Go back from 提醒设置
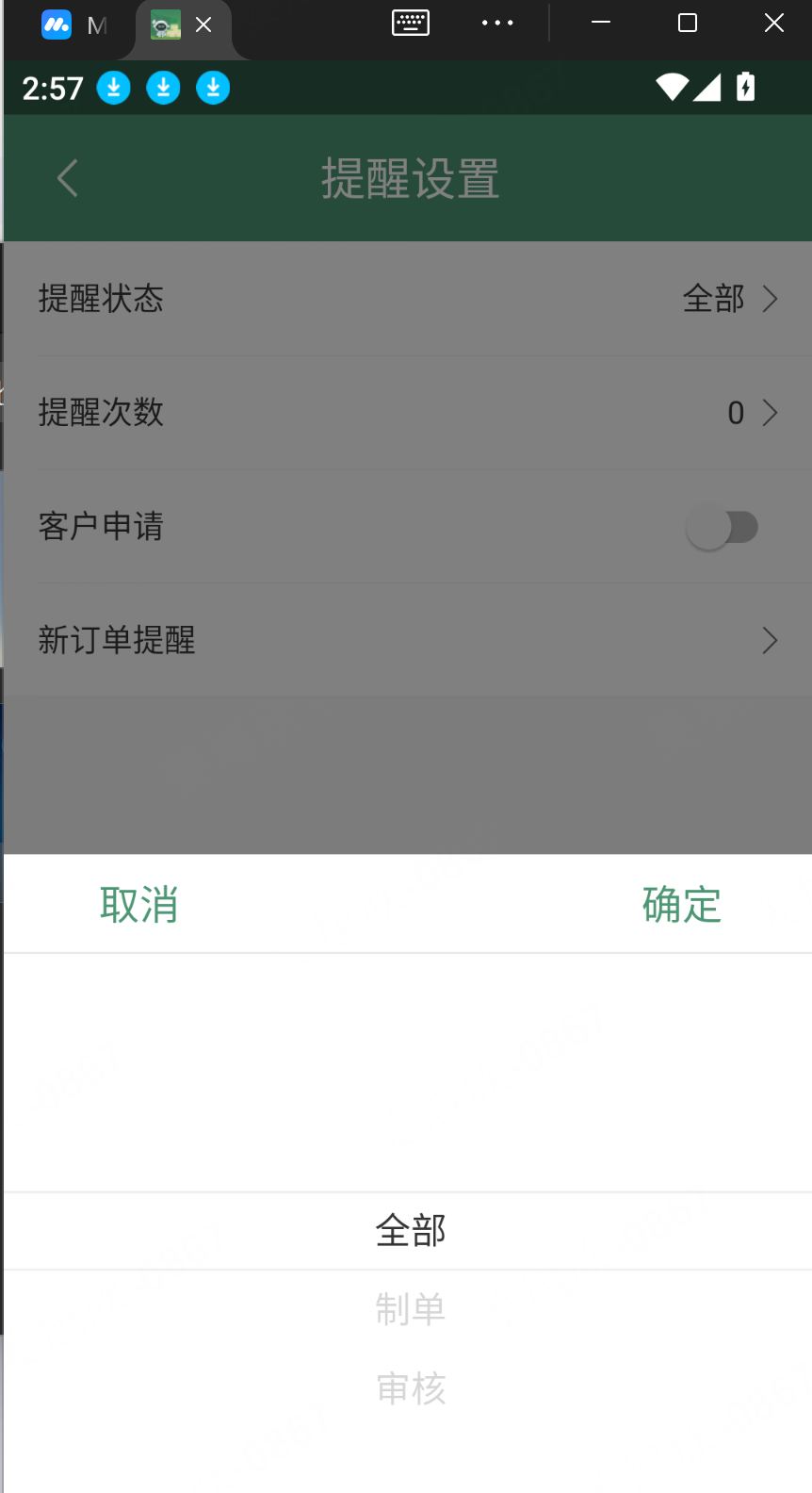812x1493 pixels. (67, 178)
